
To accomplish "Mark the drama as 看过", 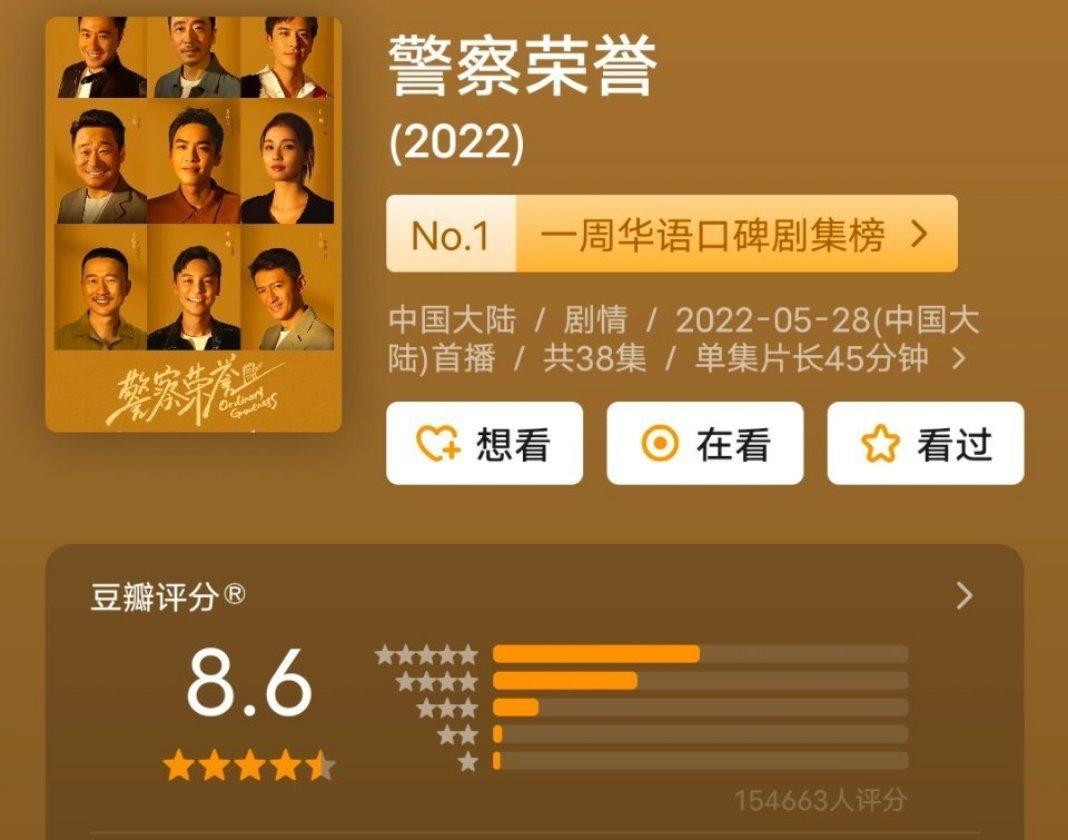I will coord(924,443).
